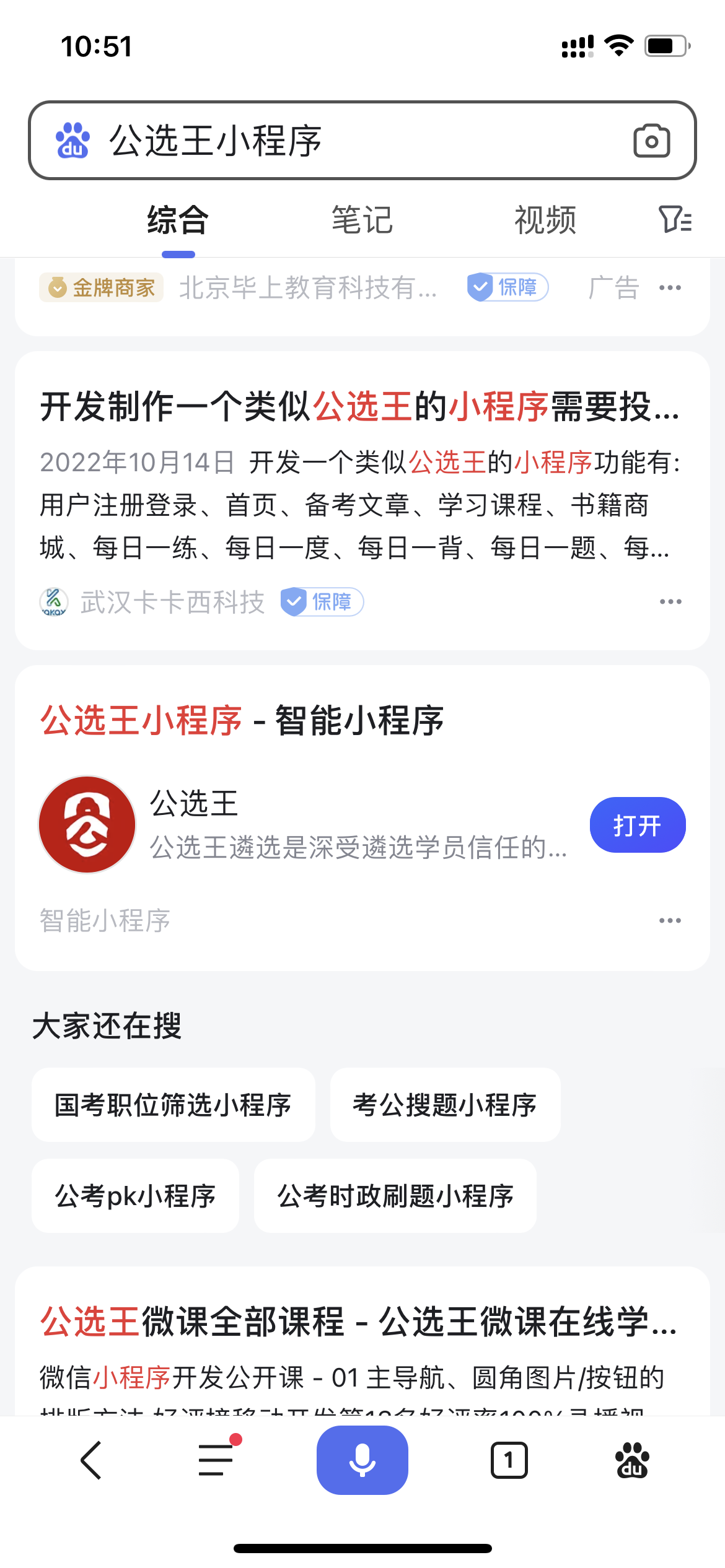
Task: Switch to the 笔记 tab
Action: pos(362,220)
